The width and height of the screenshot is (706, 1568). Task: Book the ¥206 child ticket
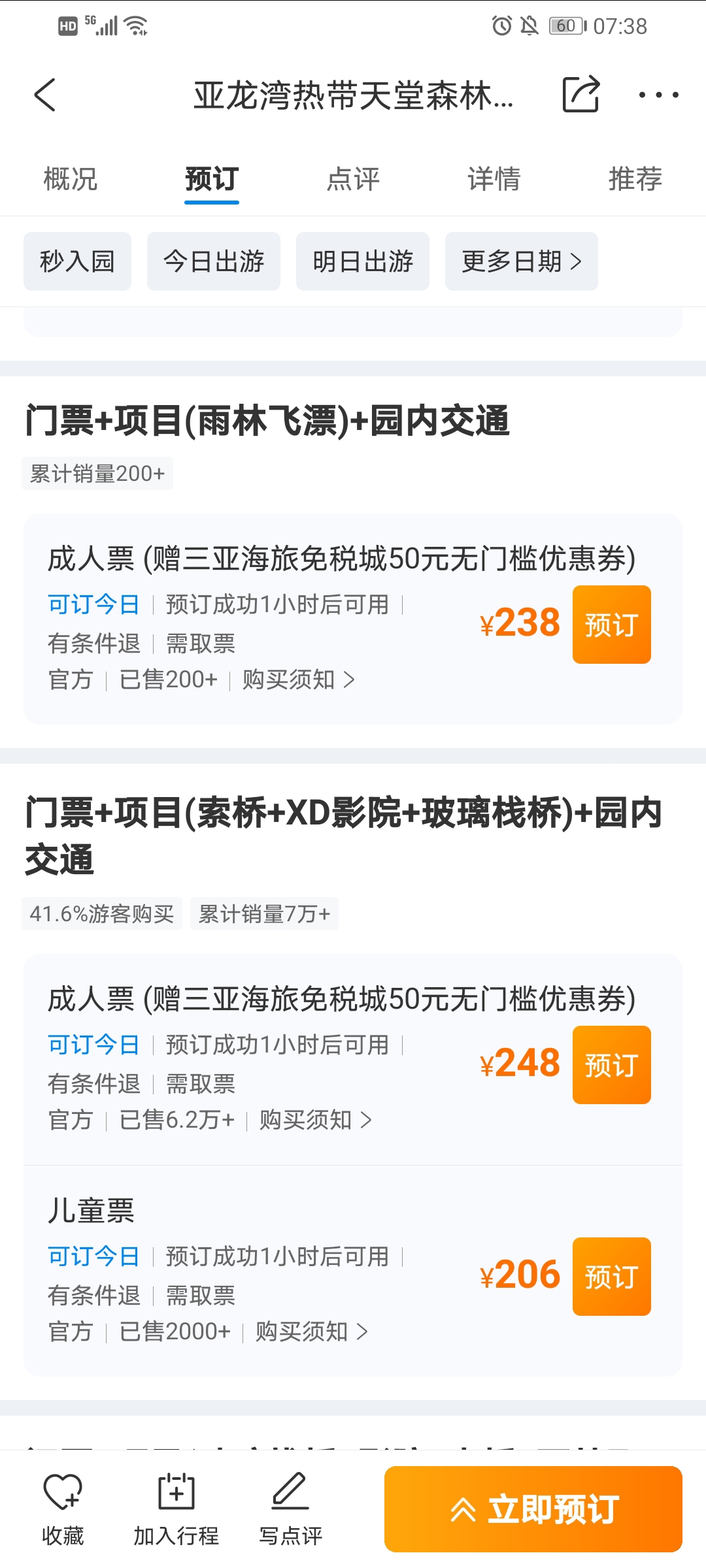(x=612, y=1277)
